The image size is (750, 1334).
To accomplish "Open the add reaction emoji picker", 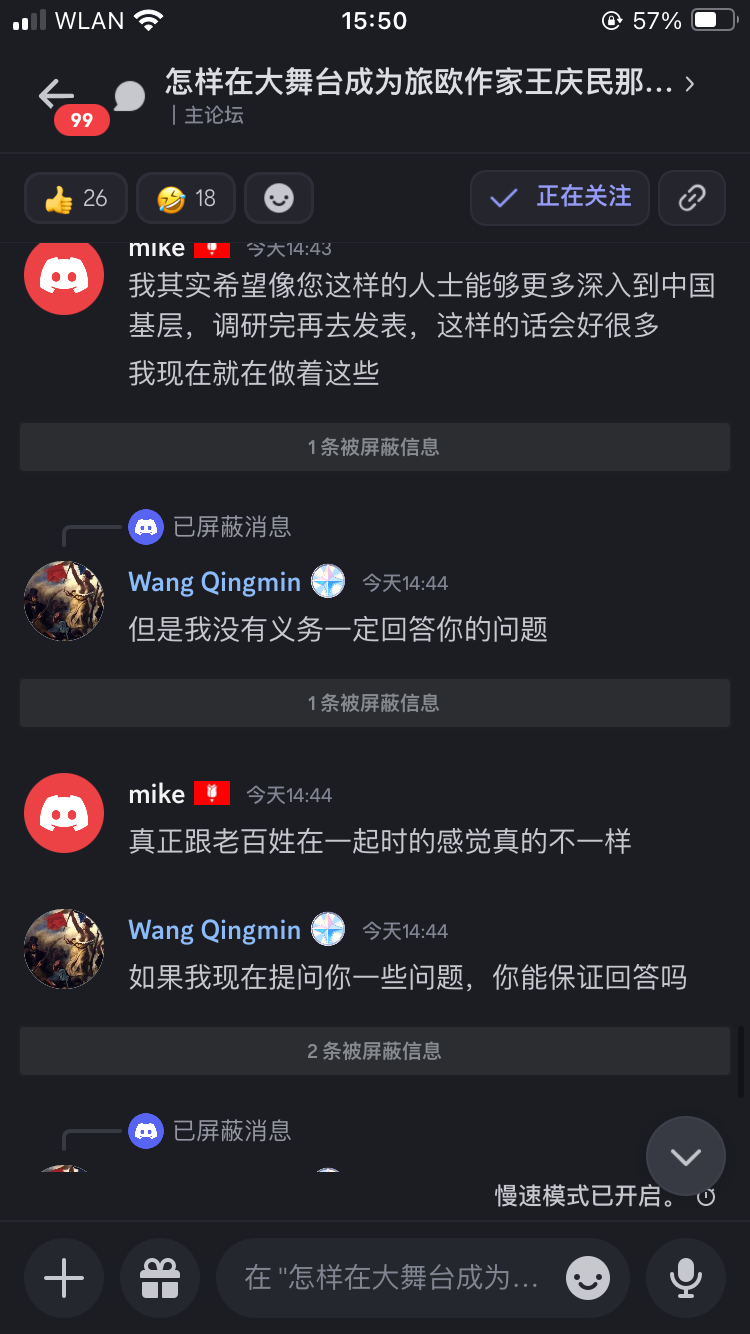I will coord(279,199).
